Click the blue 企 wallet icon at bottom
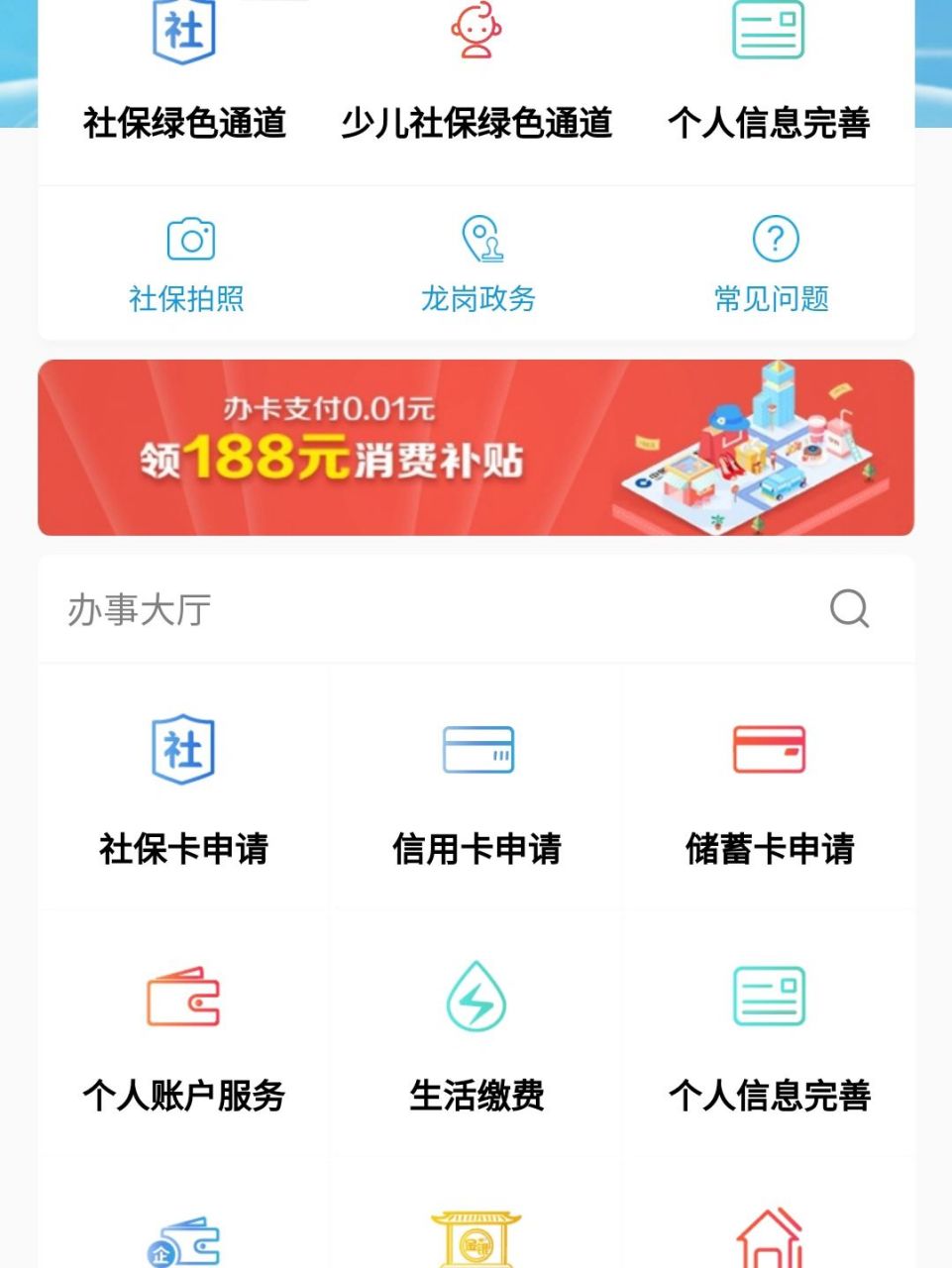This screenshot has height=1268, width=952. tap(184, 1241)
